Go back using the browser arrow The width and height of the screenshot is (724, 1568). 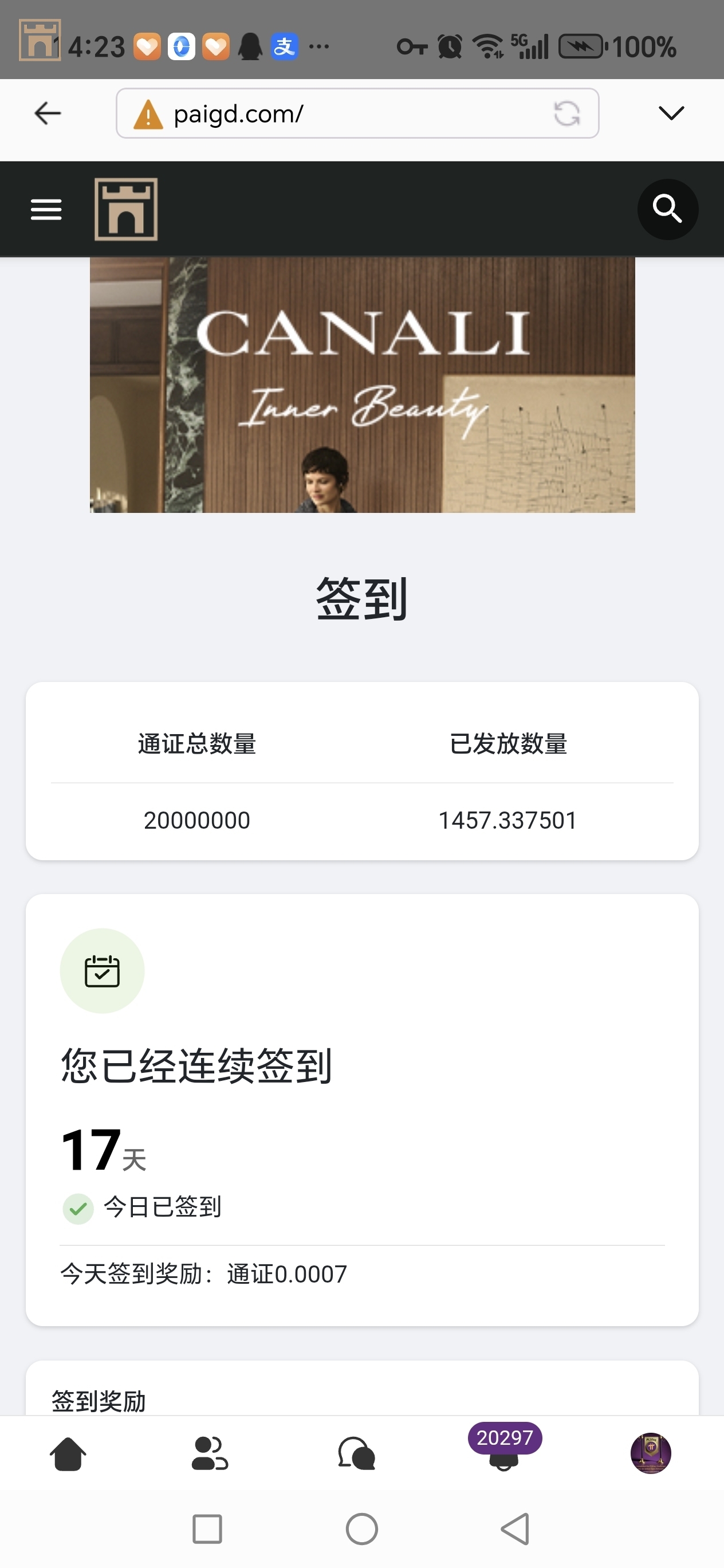point(48,113)
